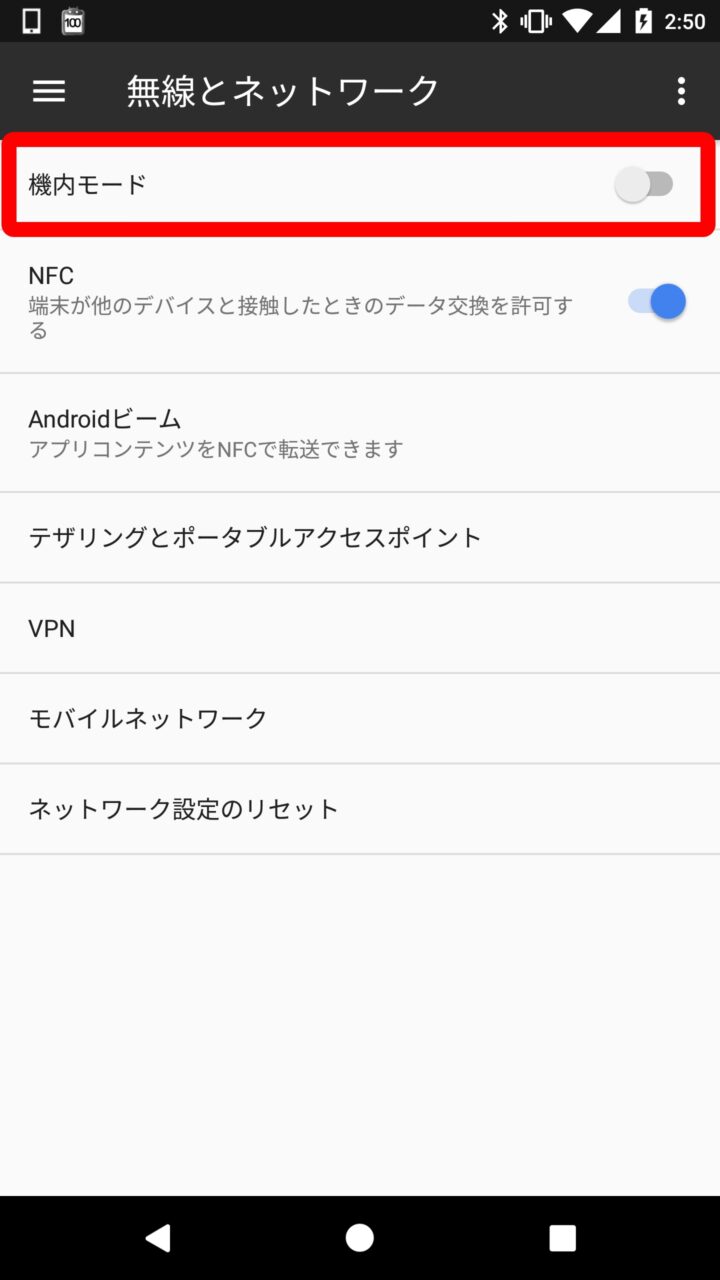The height and width of the screenshot is (1280, 720).
Task: Turn off the NFC switch
Action: pos(657,301)
